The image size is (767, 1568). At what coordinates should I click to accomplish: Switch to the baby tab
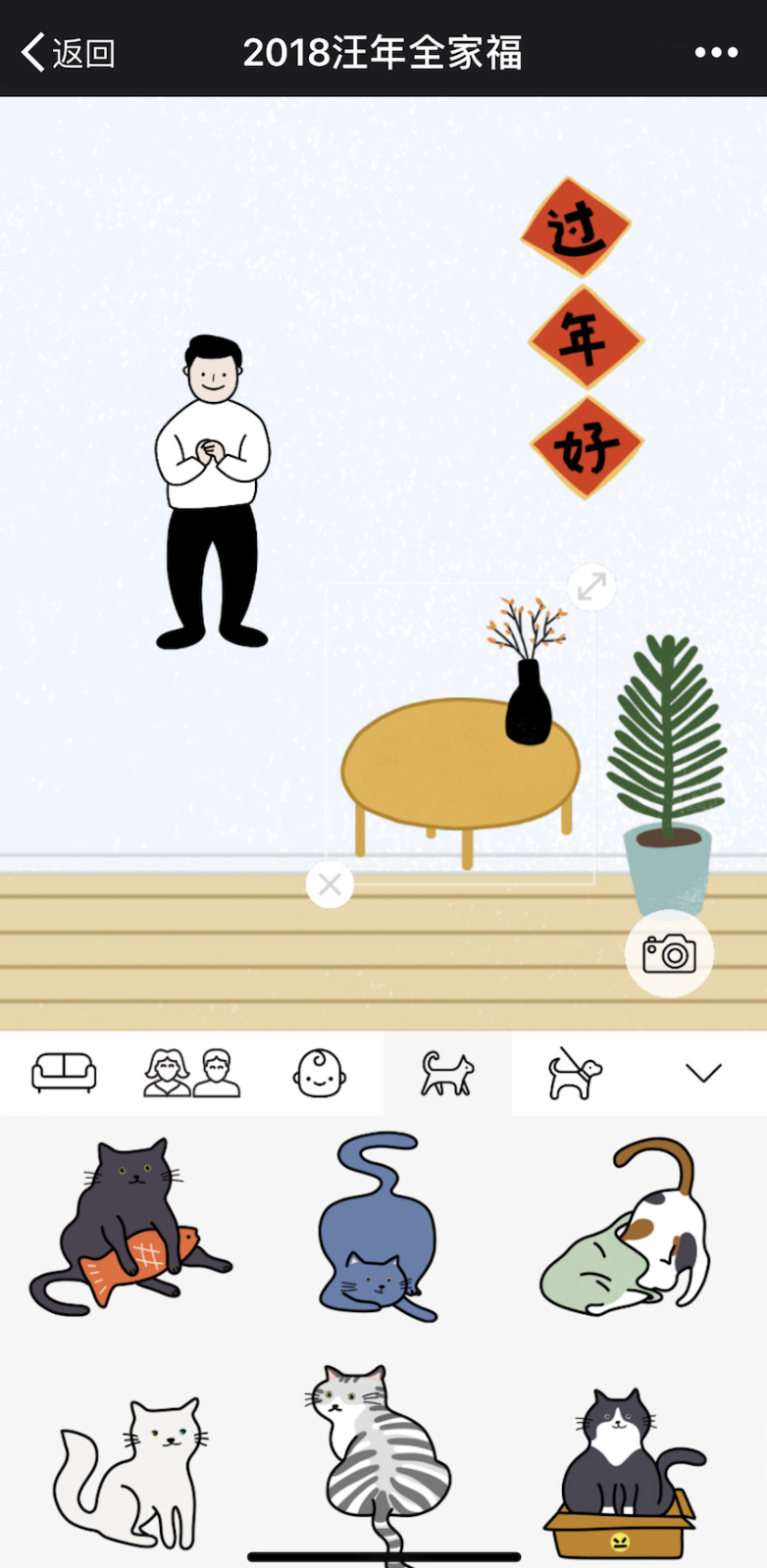(x=320, y=1073)
